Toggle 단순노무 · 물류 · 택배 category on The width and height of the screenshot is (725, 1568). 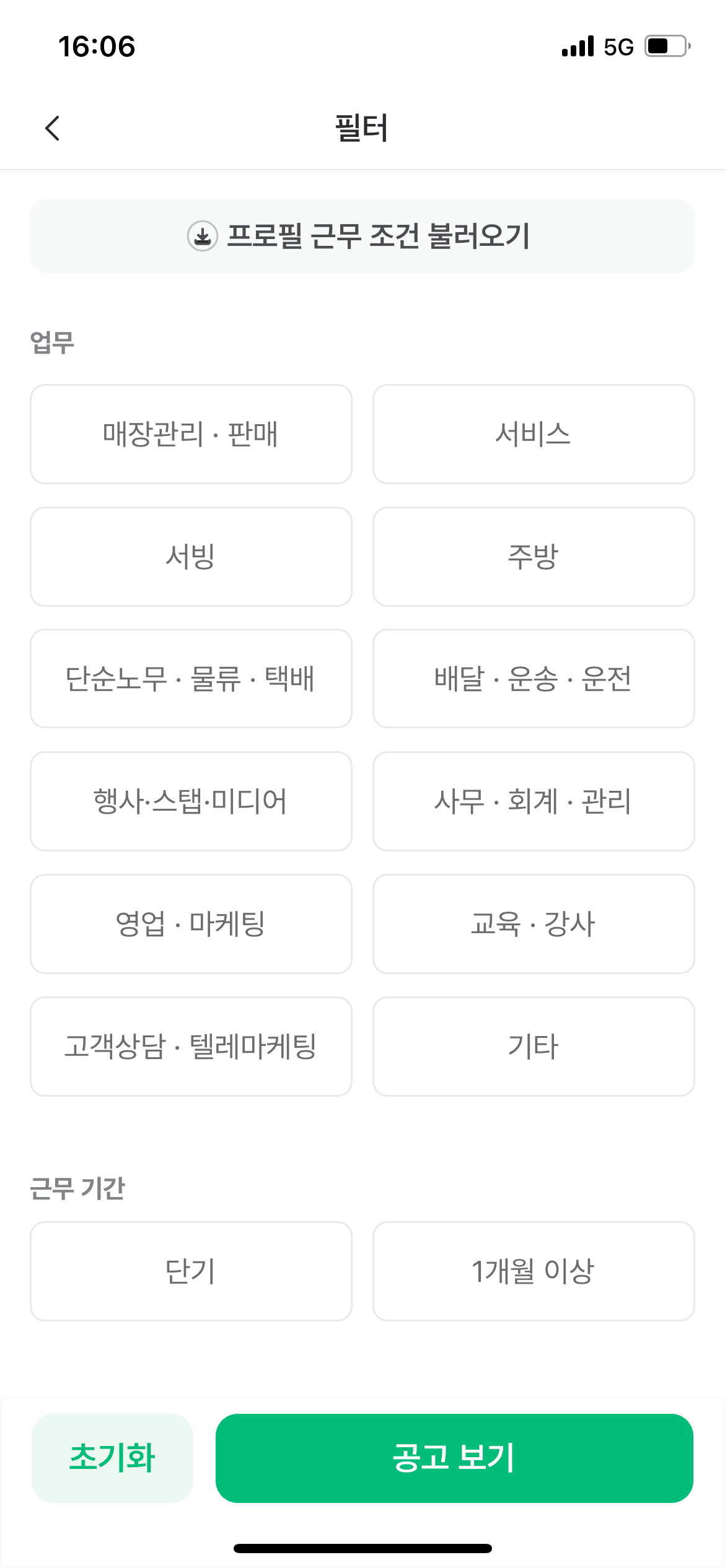191,679
